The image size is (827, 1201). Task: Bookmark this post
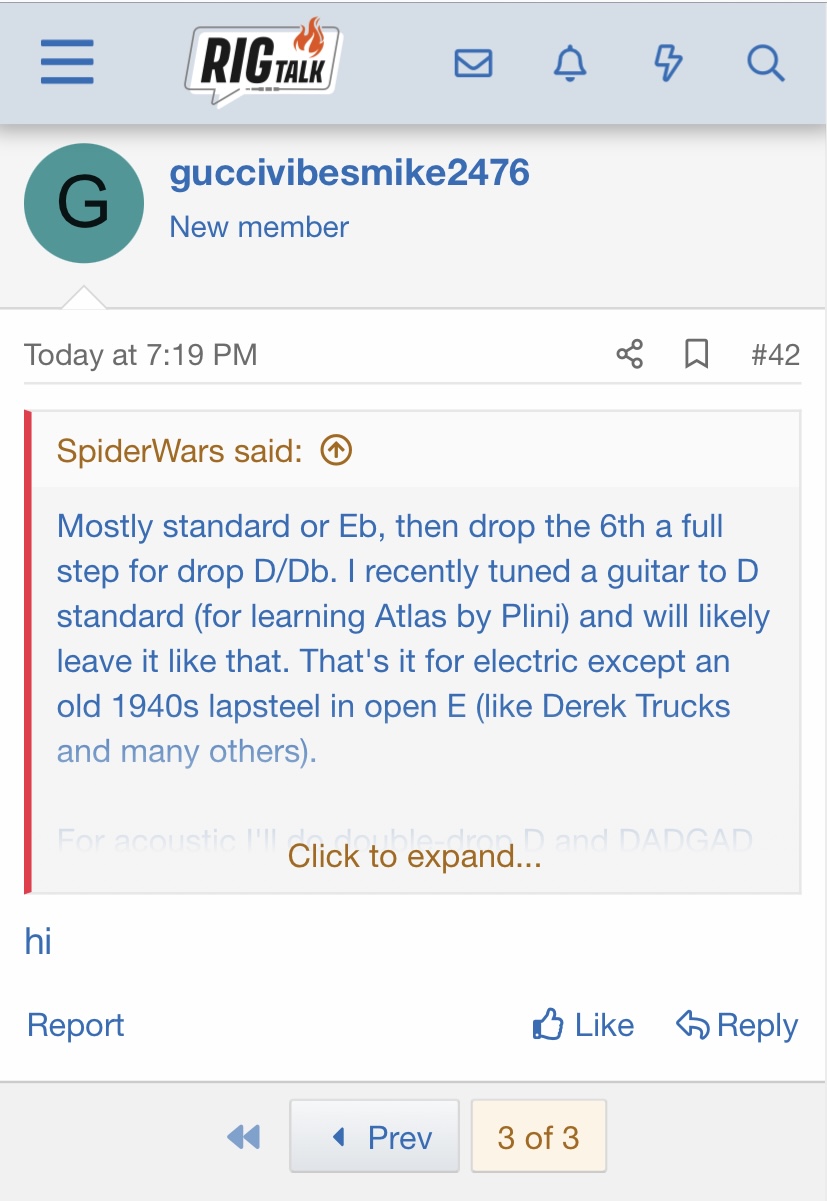696,354
